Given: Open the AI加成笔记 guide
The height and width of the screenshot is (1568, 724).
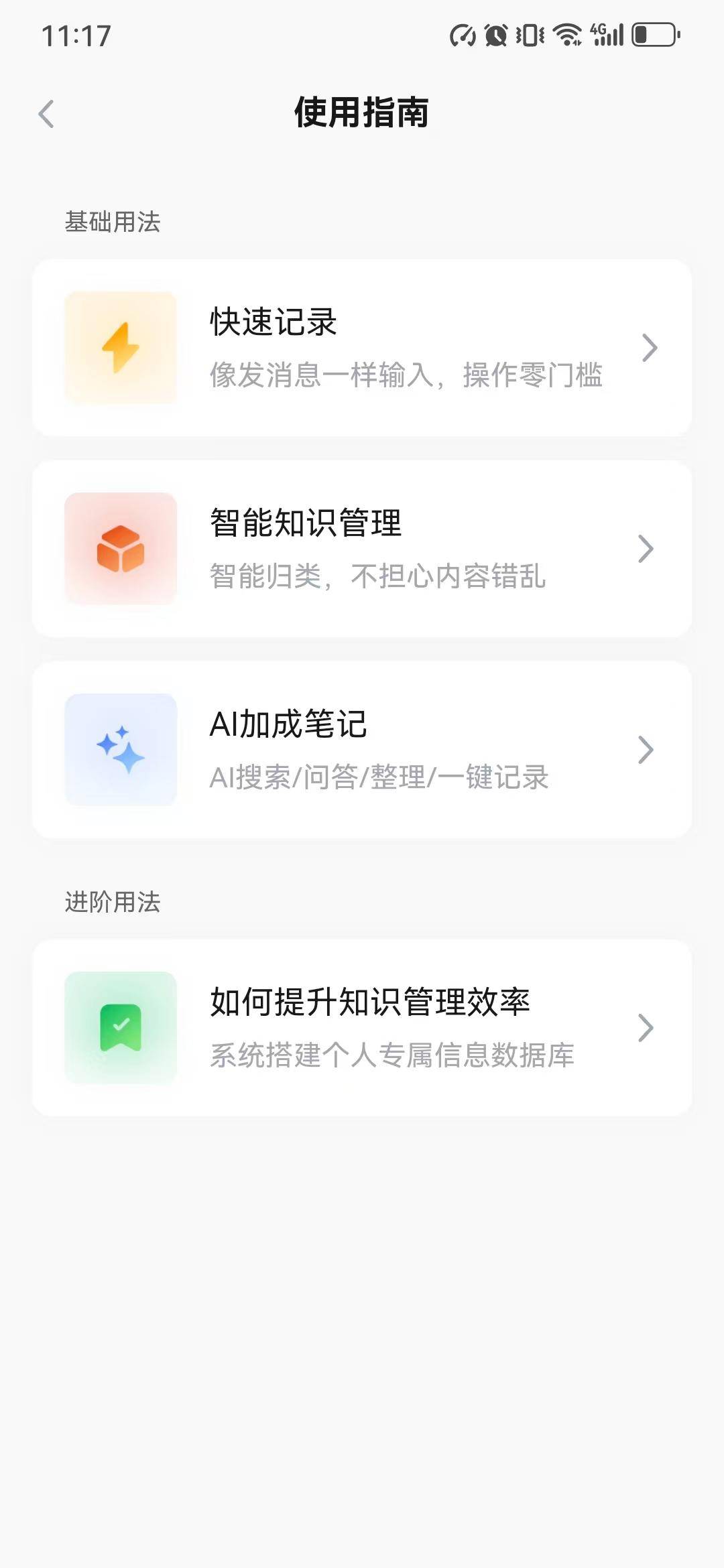Looking at the screenshot, I should (x=362, y=750).
